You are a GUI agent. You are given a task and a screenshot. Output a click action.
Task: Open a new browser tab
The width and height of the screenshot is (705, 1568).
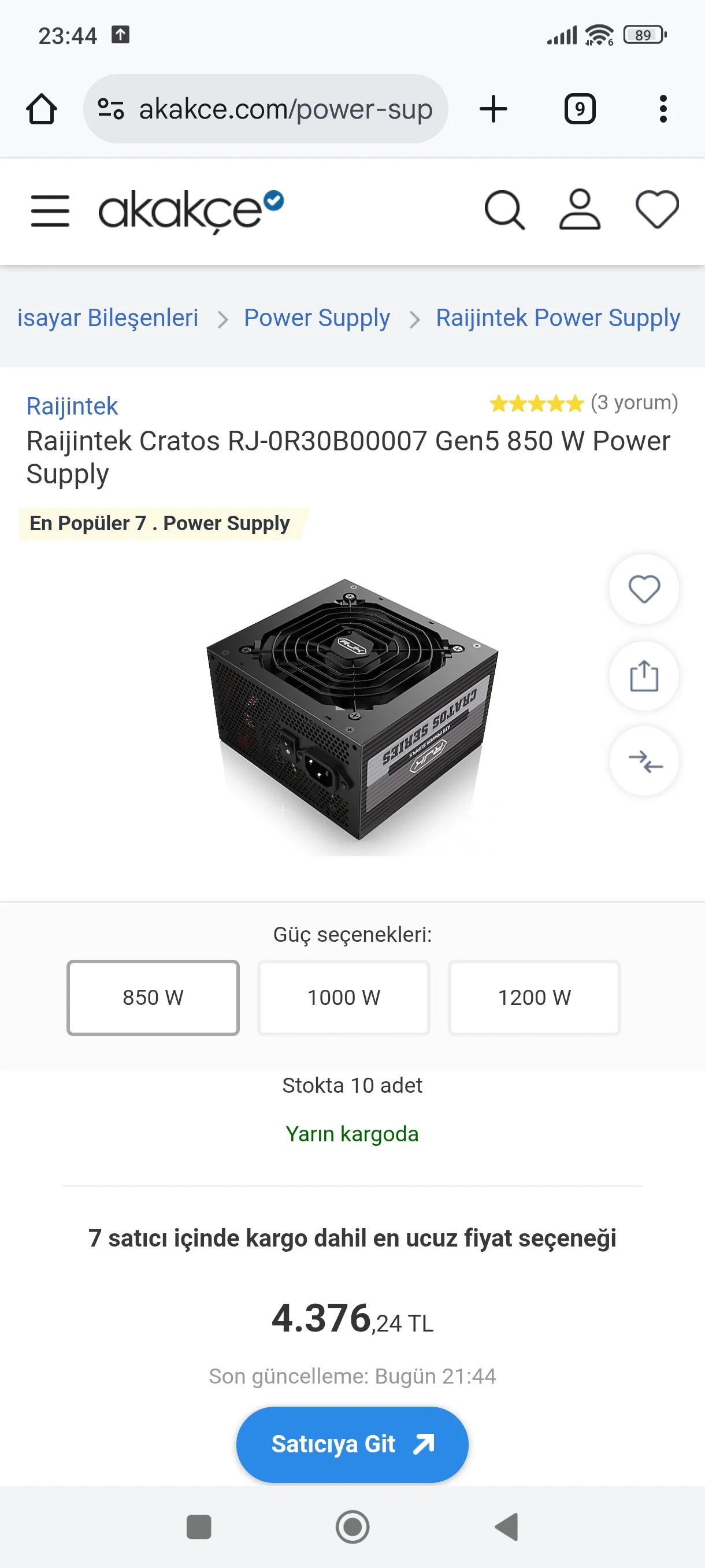pyautogui.click(x=493, y=110)
